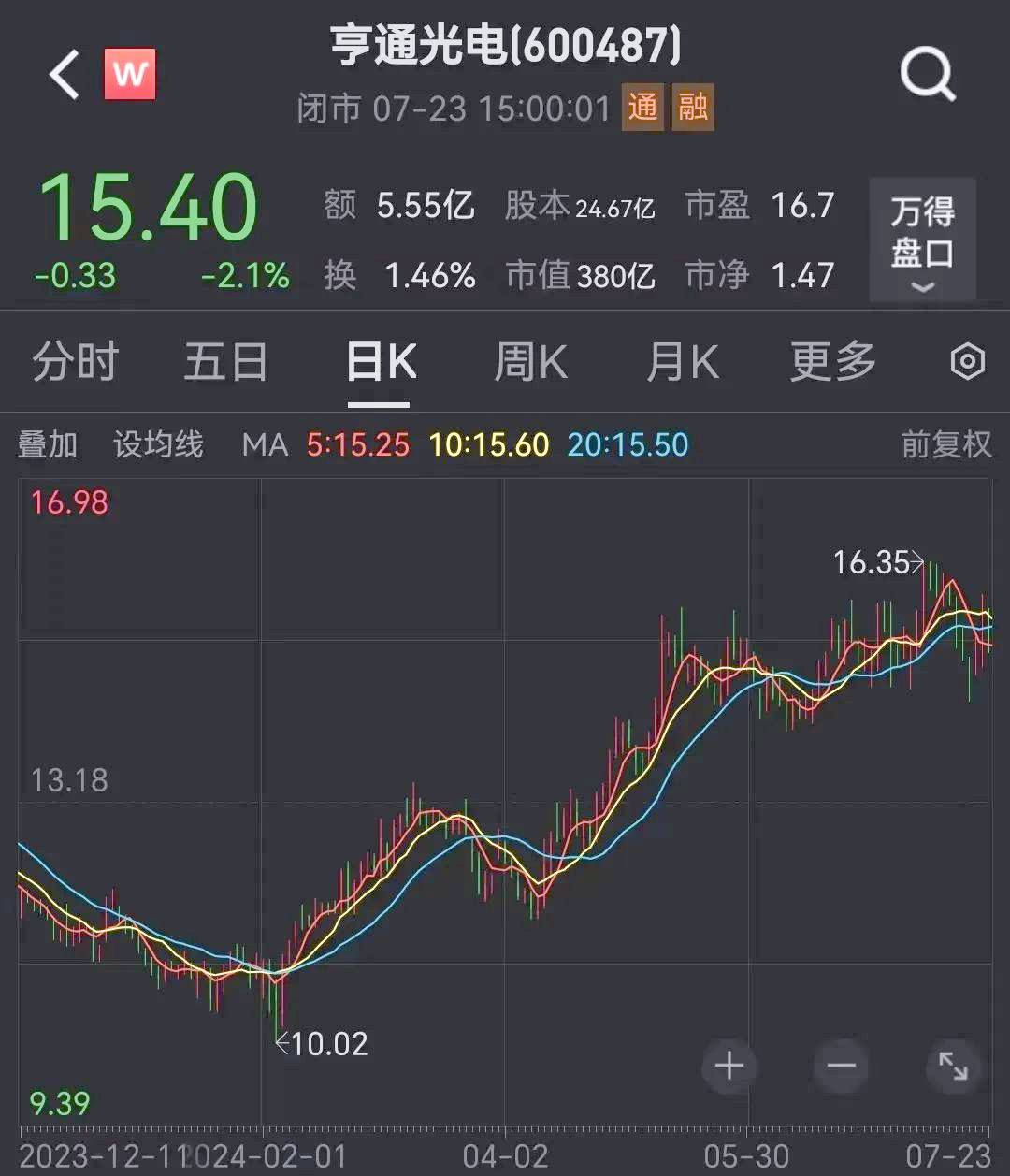
Task: Open 设均线 moving average settings
Action: 158,444
